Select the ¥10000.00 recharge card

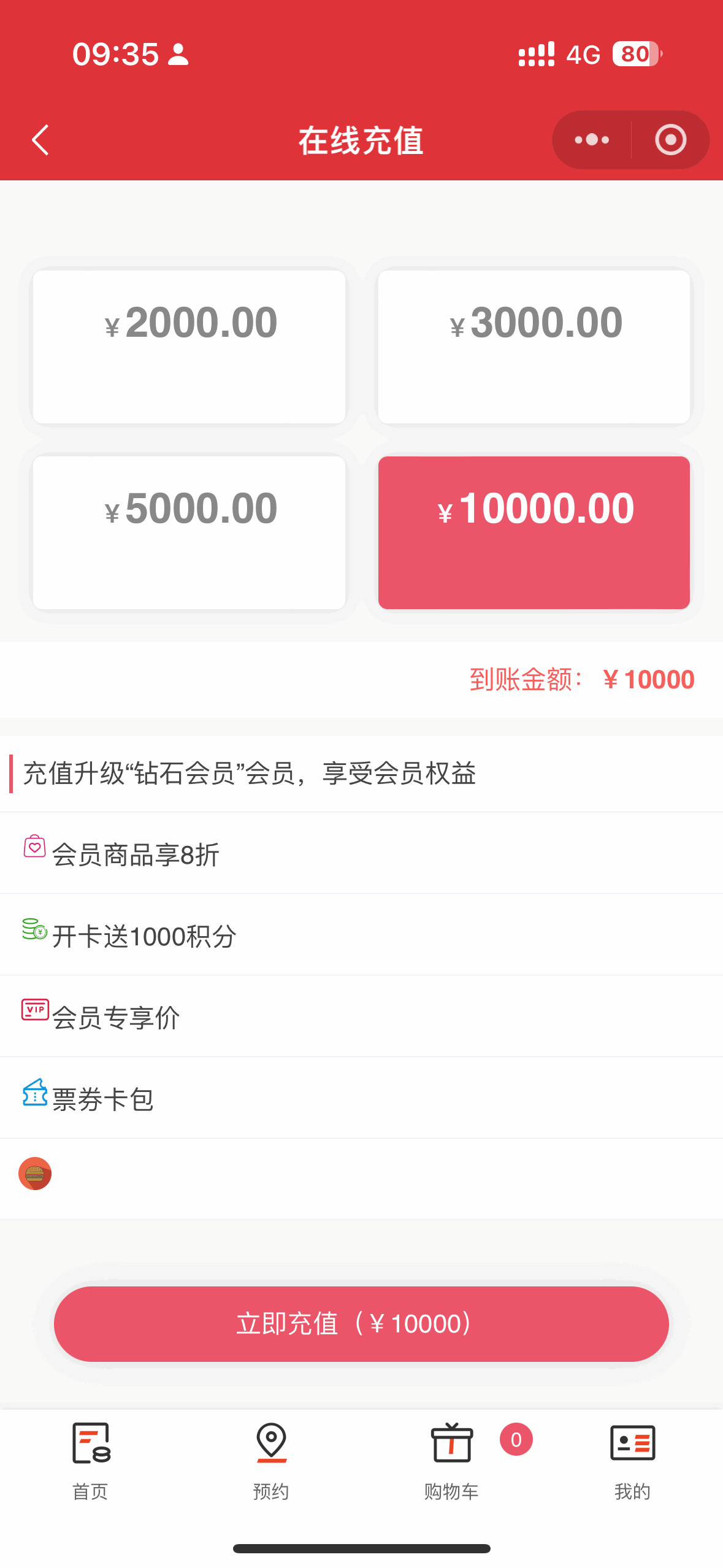click(534, 532)
